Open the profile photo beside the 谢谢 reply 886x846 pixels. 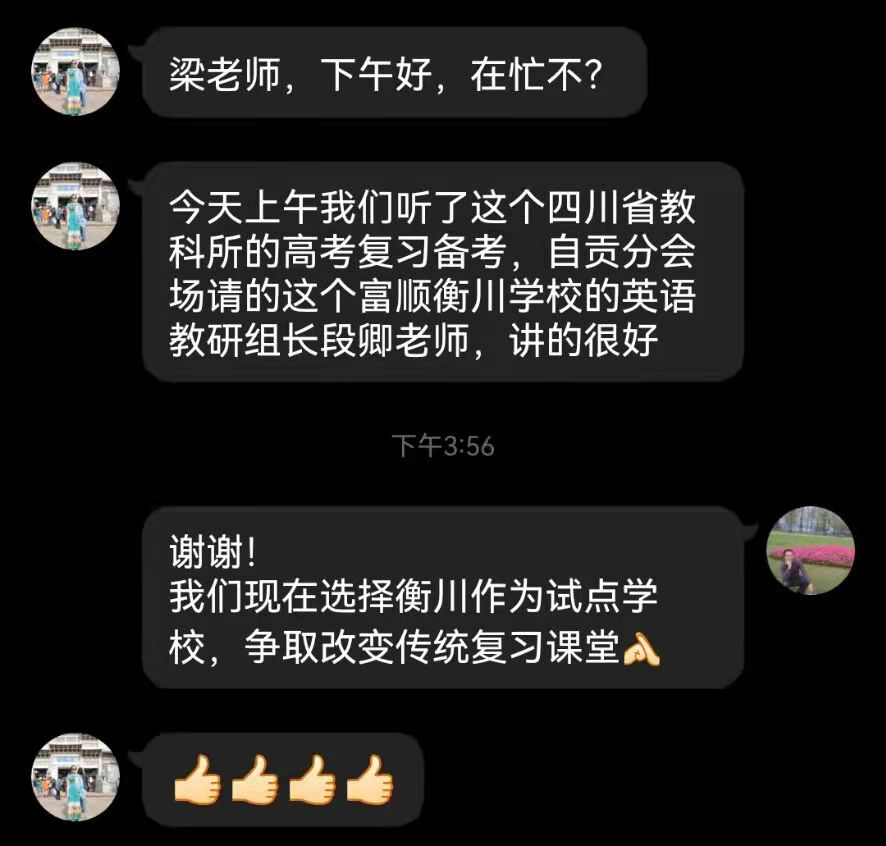click(x=810, y=551)
